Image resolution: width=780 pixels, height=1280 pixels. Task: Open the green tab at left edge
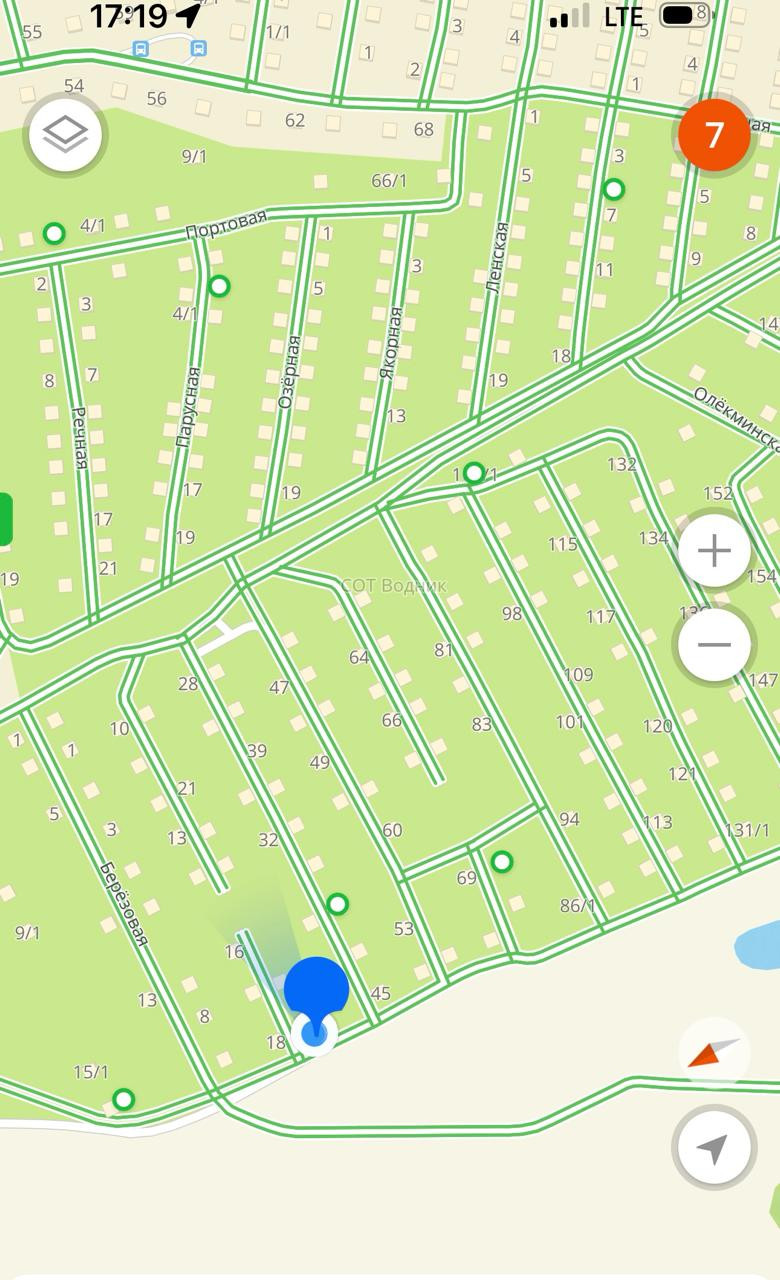[5, 519]
